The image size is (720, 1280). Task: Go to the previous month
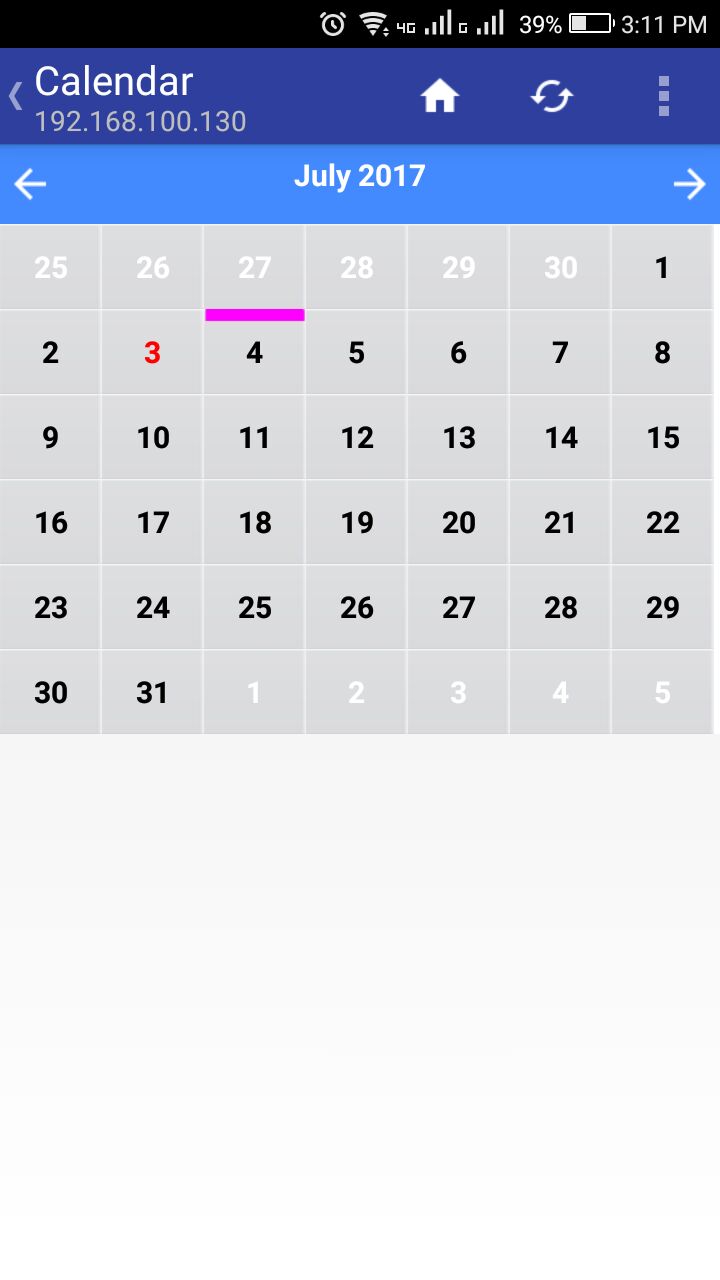30,184
